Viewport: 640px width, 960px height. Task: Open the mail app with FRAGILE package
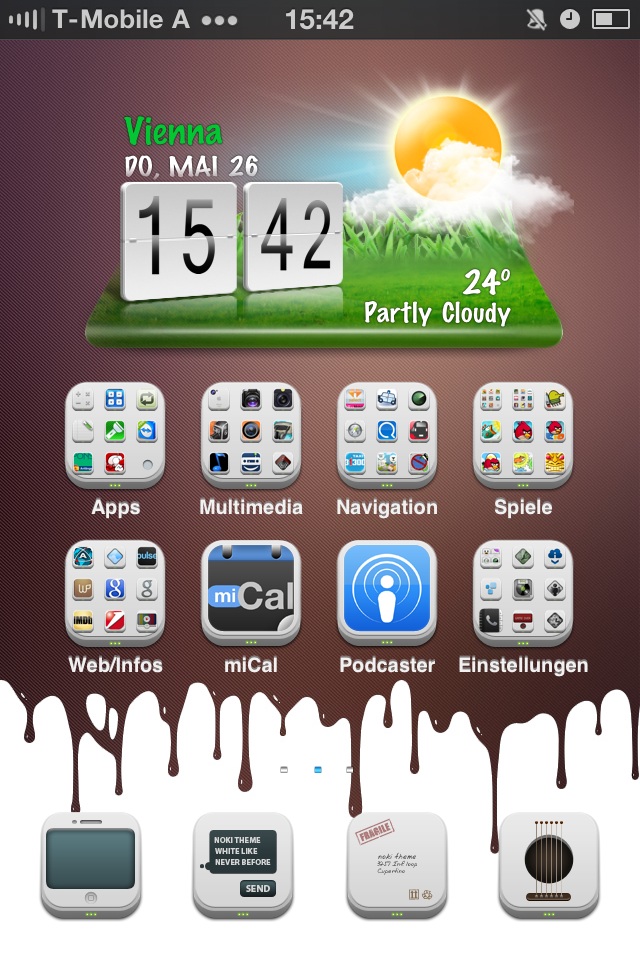[396, 862]
